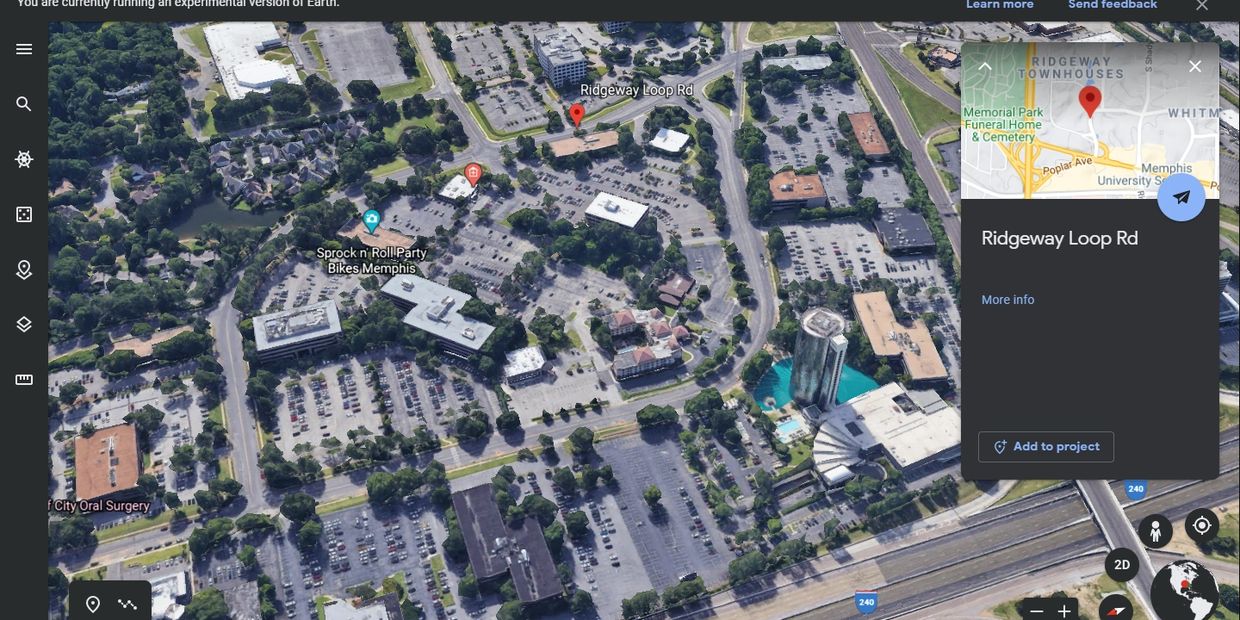
Task: Open the search tool
Action: tap(24, 104)
